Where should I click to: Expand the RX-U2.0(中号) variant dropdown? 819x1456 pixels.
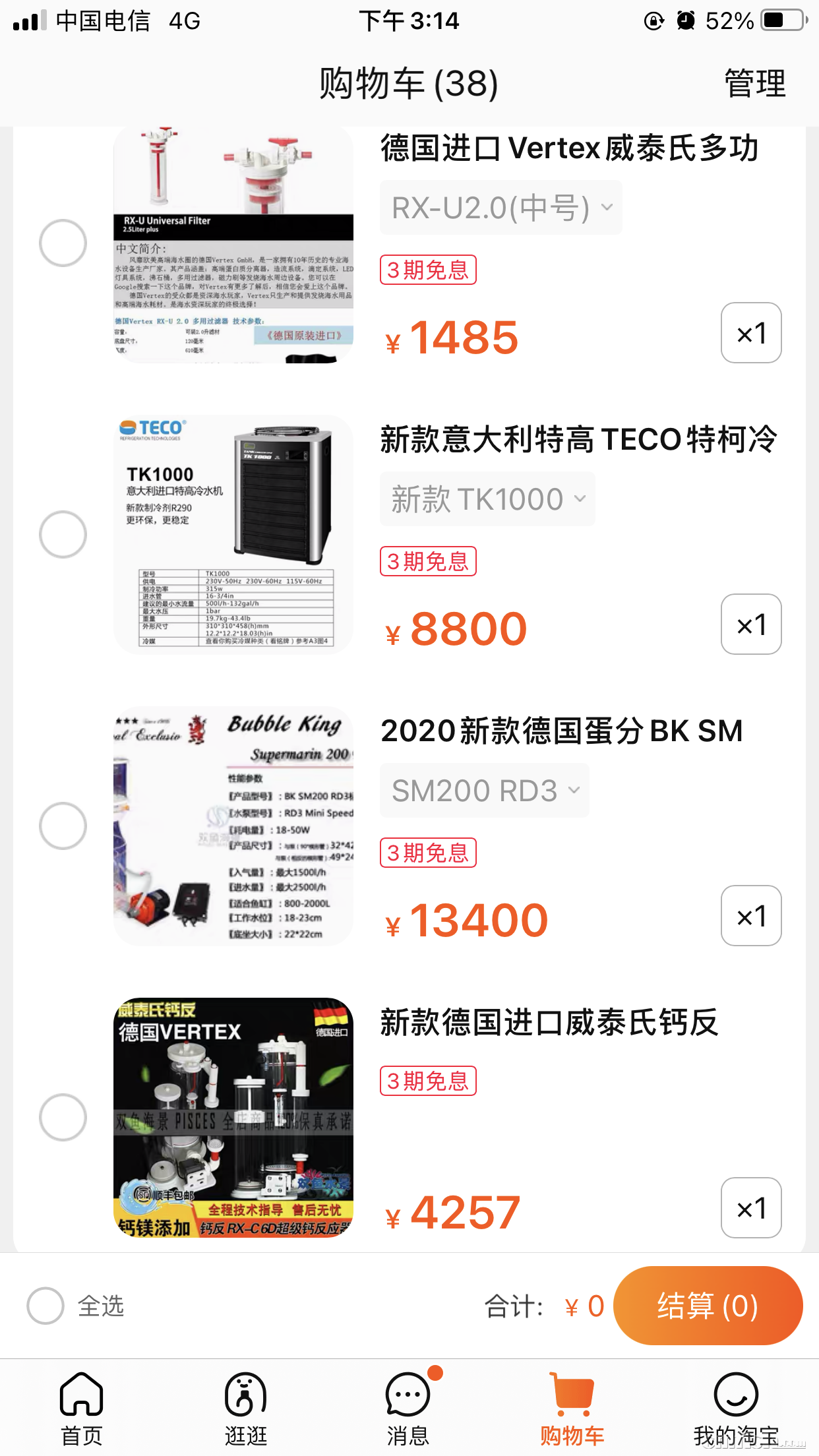(501, 208)
